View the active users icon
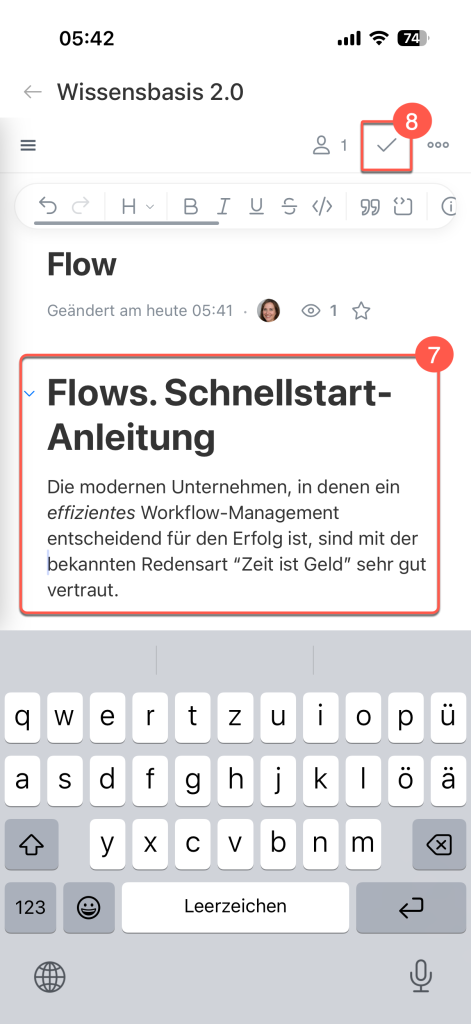This screenshot has height=1024, width=471. pos(321,145)
